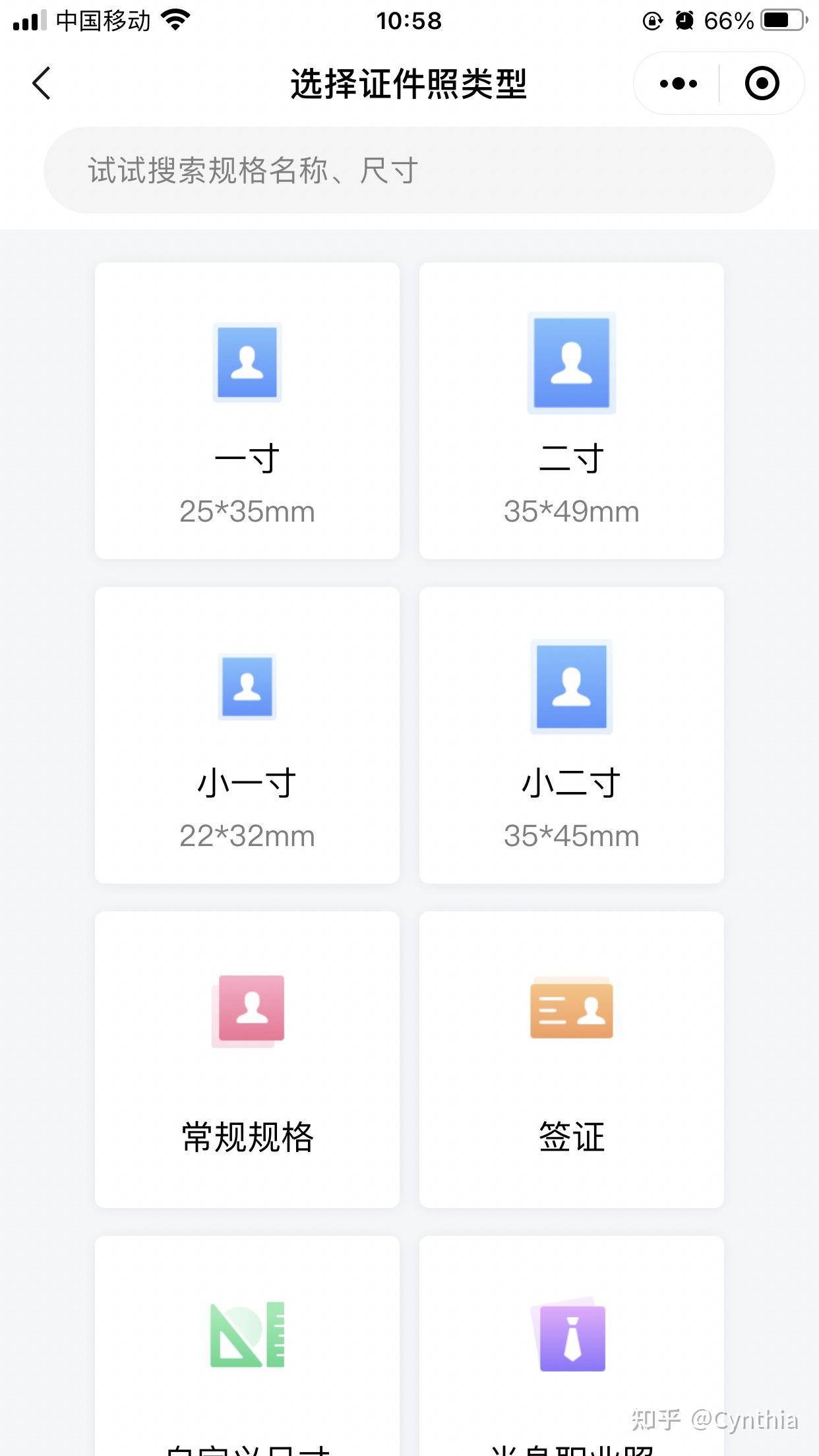819x1456 pixels.
Task: Go back using the arrow icon
Action: [x=42, y=84]
